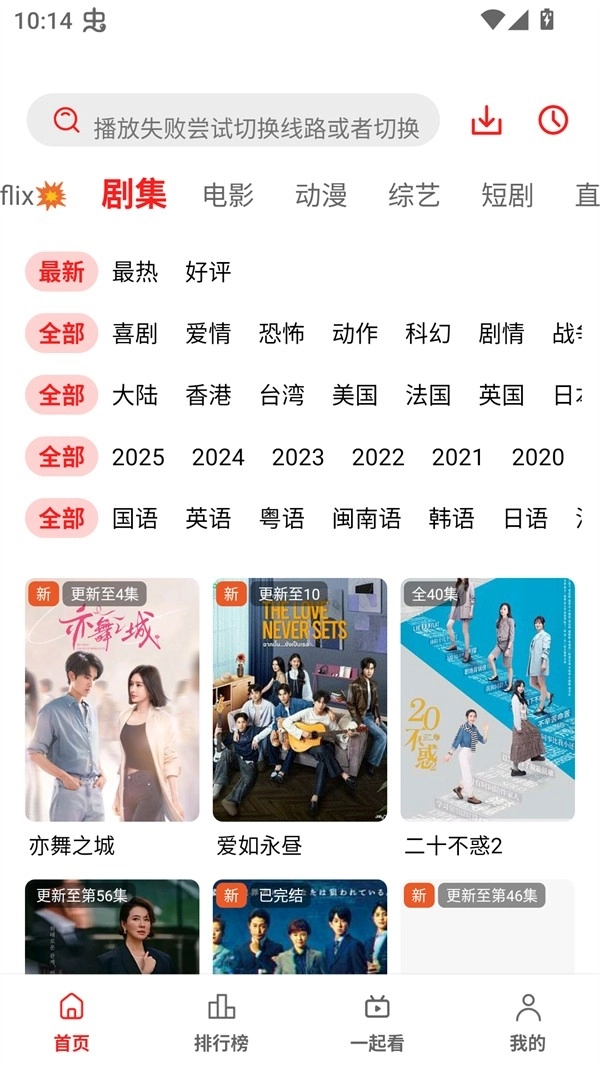This screenshot has height=1066, width=600.
Task: Go to the 排行榜 tab
Action: 221,1022
